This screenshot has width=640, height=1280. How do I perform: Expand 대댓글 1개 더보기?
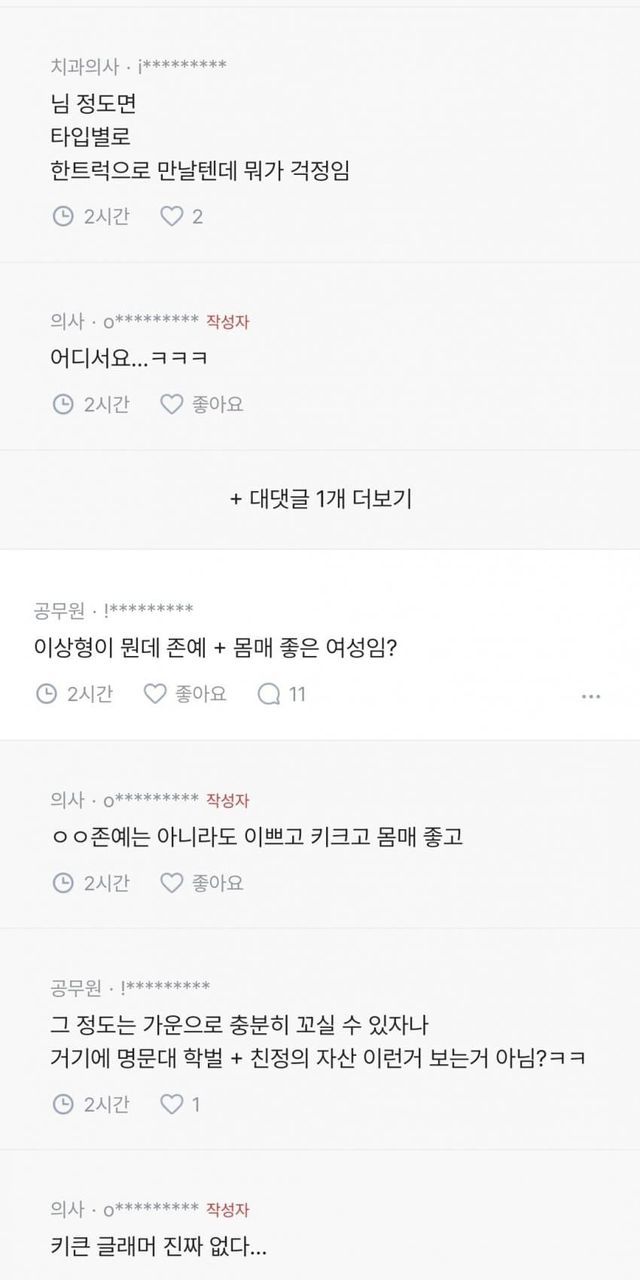coord(320,499)
